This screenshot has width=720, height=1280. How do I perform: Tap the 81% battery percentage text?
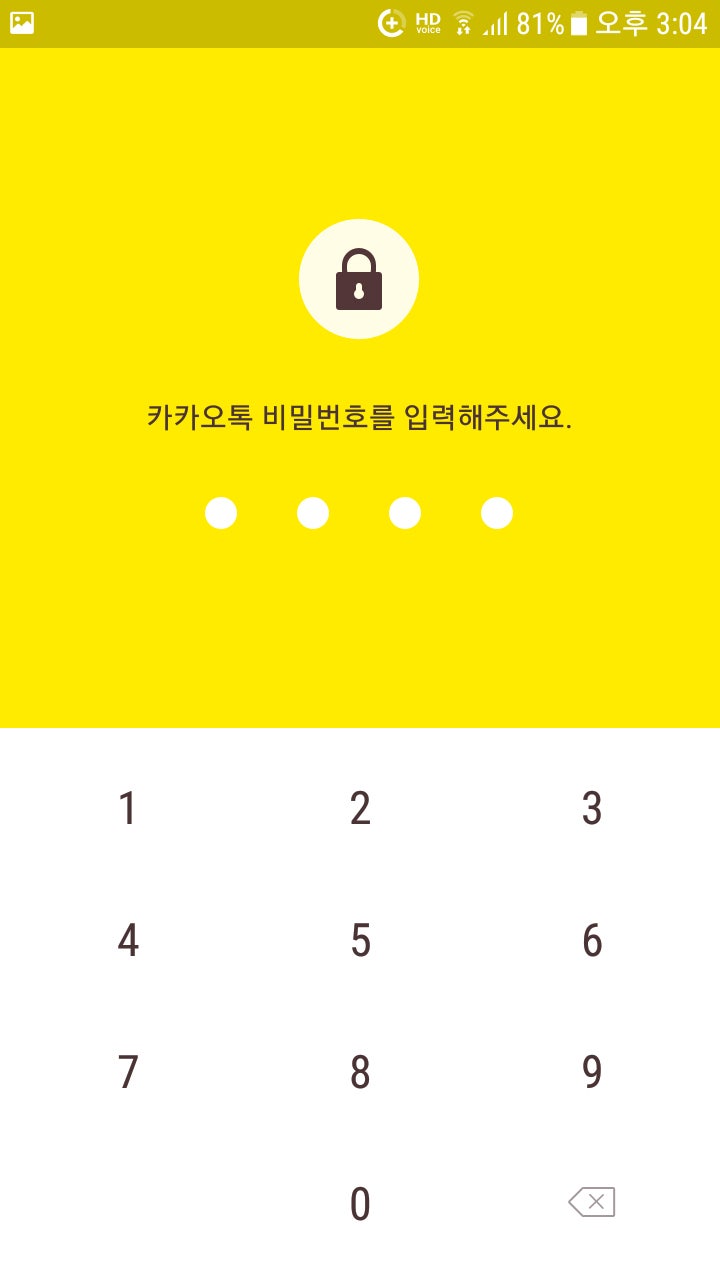point(539,21)
